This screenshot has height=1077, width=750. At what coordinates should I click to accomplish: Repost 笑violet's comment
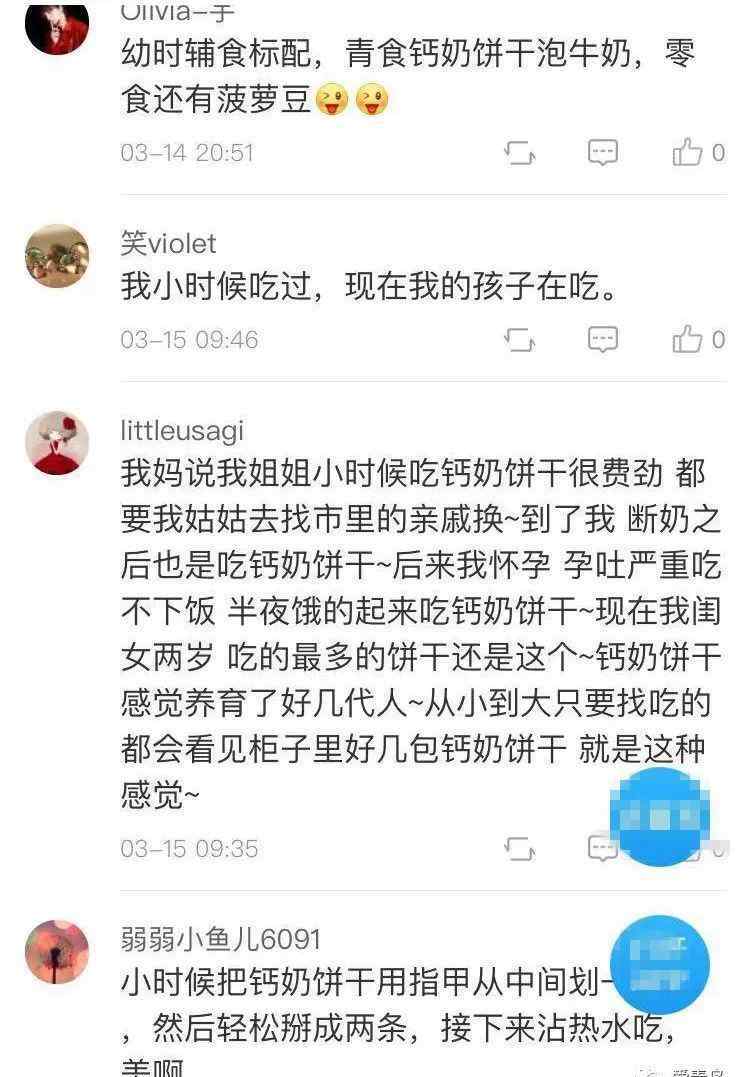point(519,339)
